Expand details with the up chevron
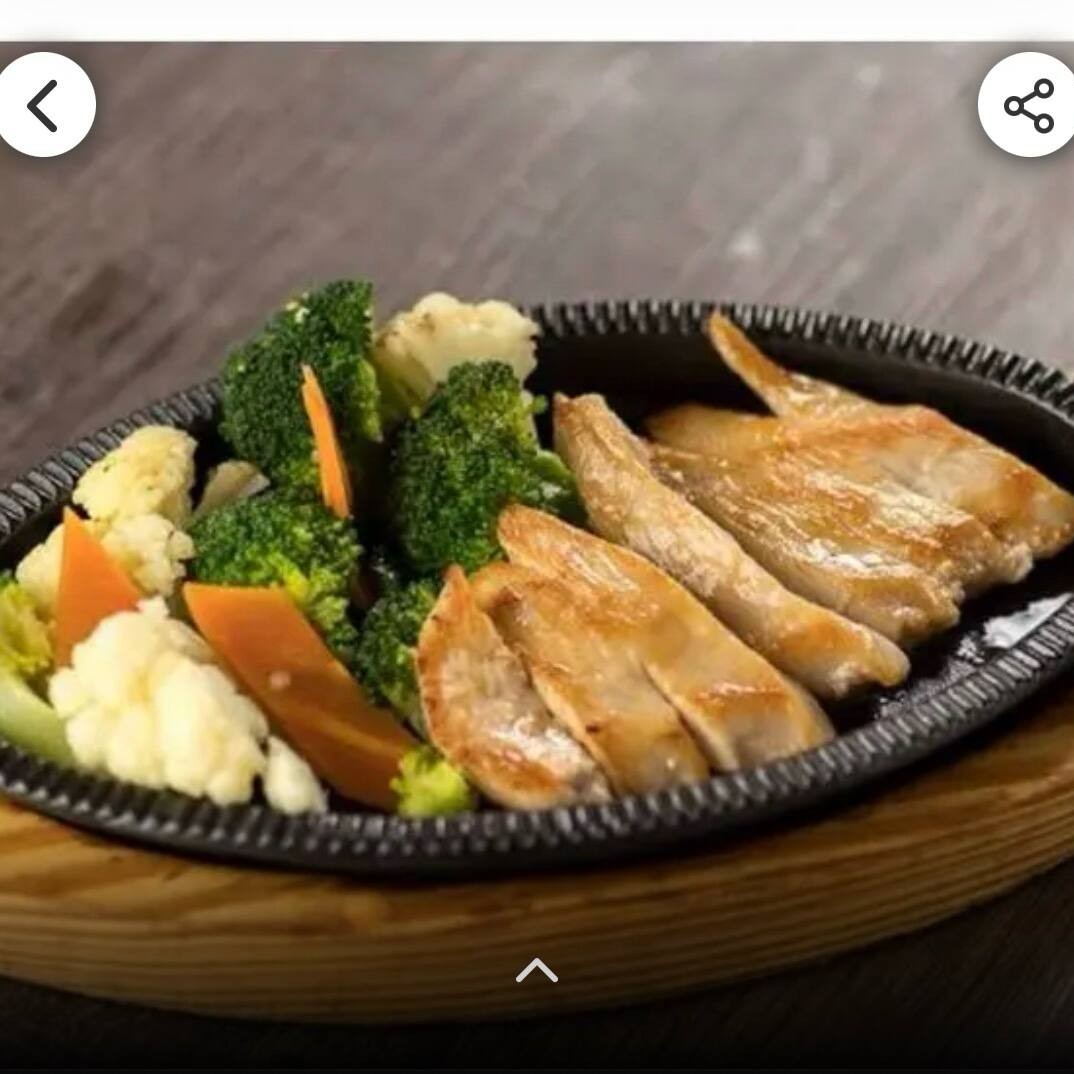The height and width of the screenshot is (1074, 1074). coord(536,971)
